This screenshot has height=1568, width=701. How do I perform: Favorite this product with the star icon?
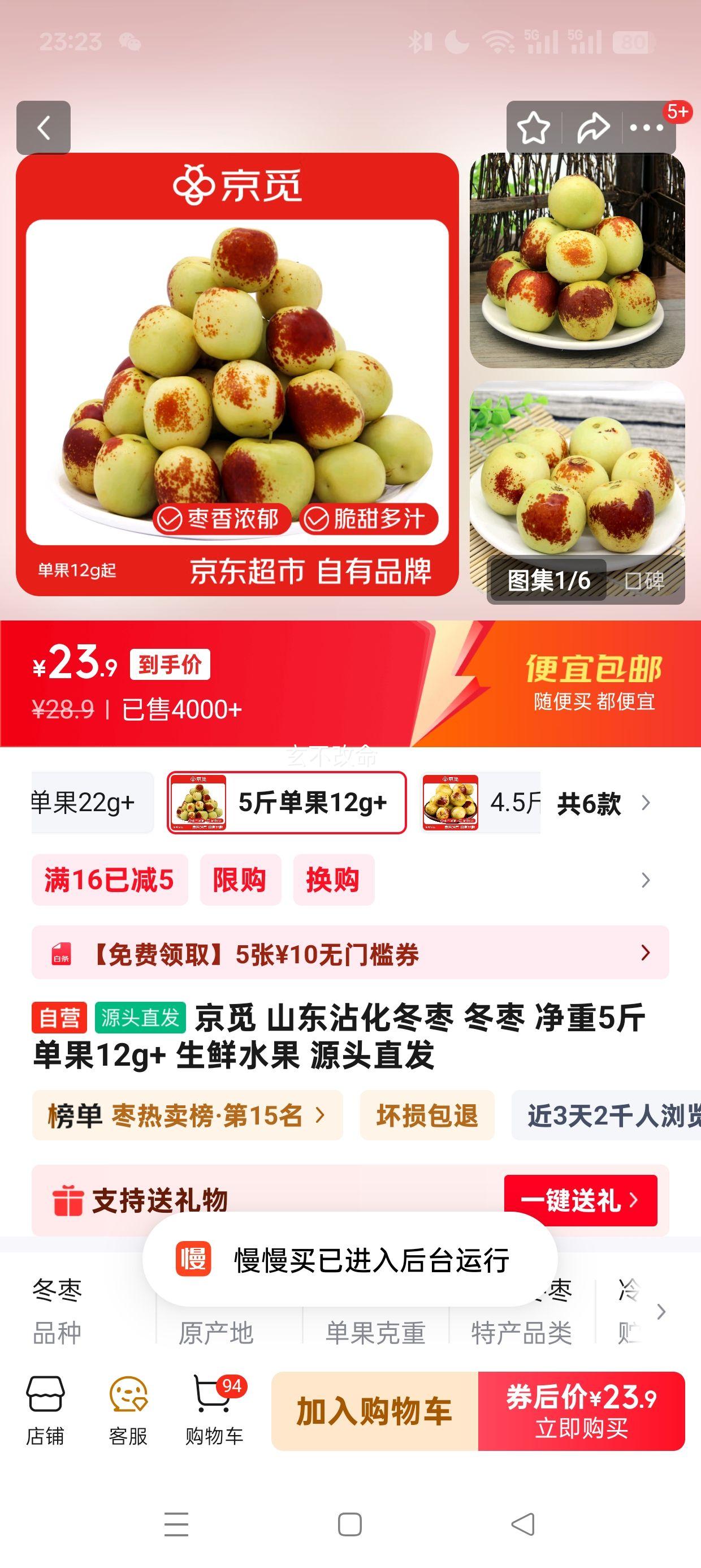click(533, 128)
